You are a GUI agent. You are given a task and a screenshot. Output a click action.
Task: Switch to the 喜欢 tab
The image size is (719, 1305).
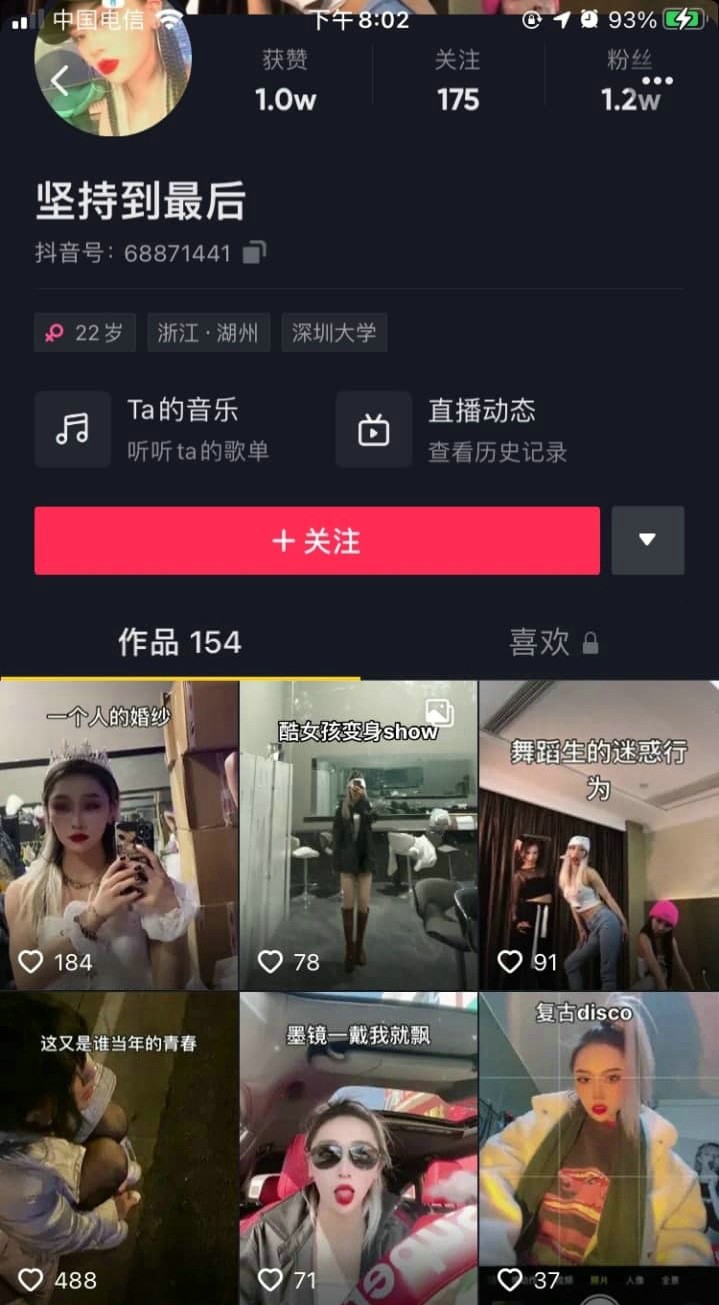(553, 642)
